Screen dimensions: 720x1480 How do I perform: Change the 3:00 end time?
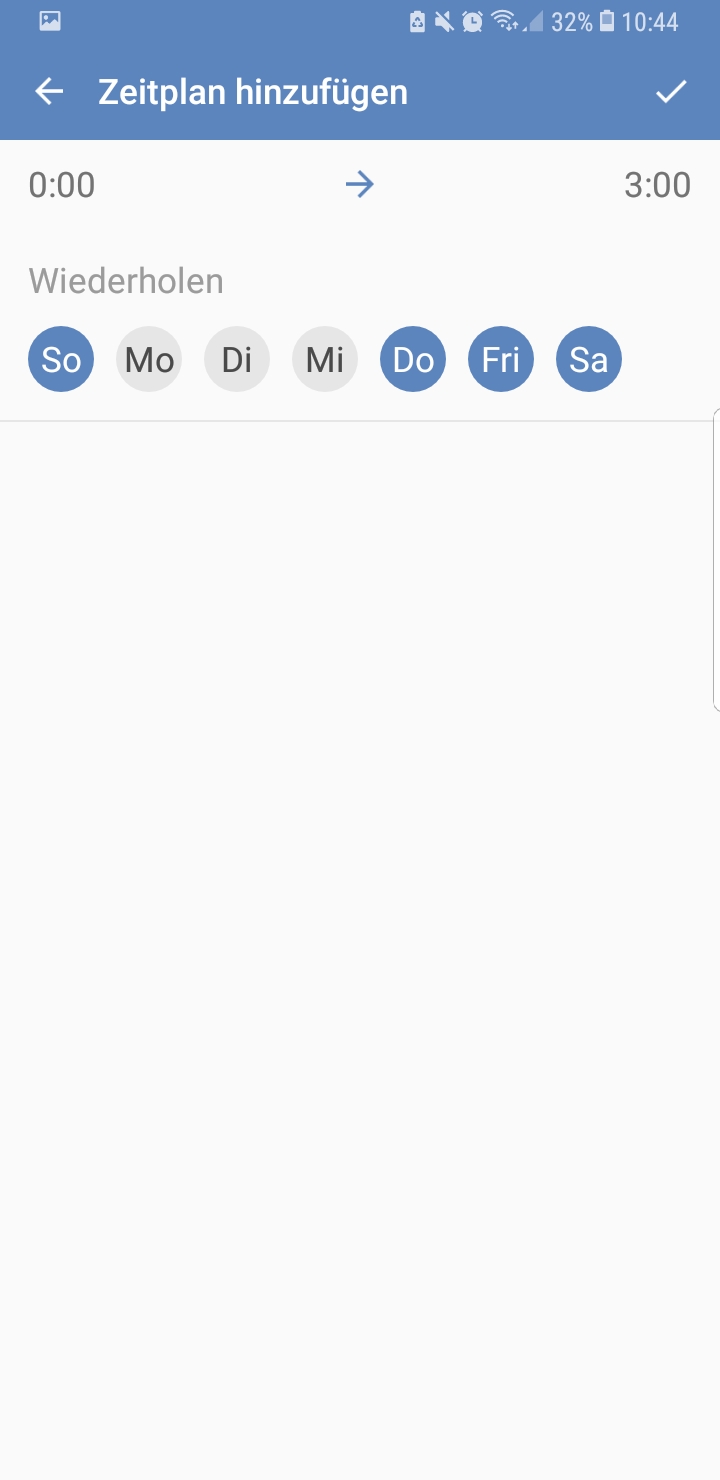(657, 185)
